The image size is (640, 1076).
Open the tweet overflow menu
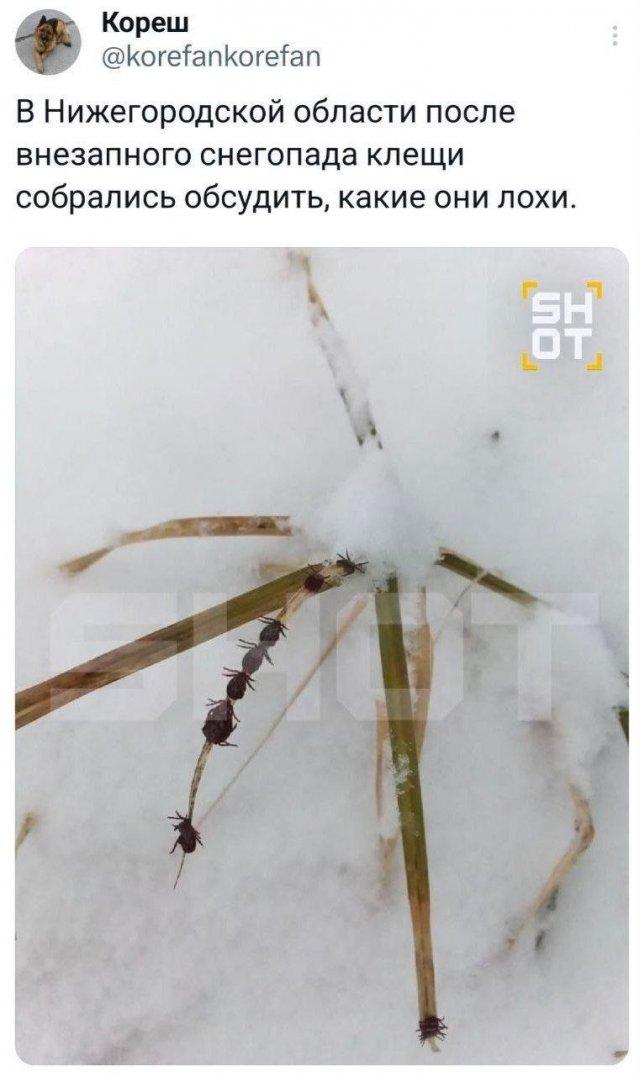click(x=614, y=39)
